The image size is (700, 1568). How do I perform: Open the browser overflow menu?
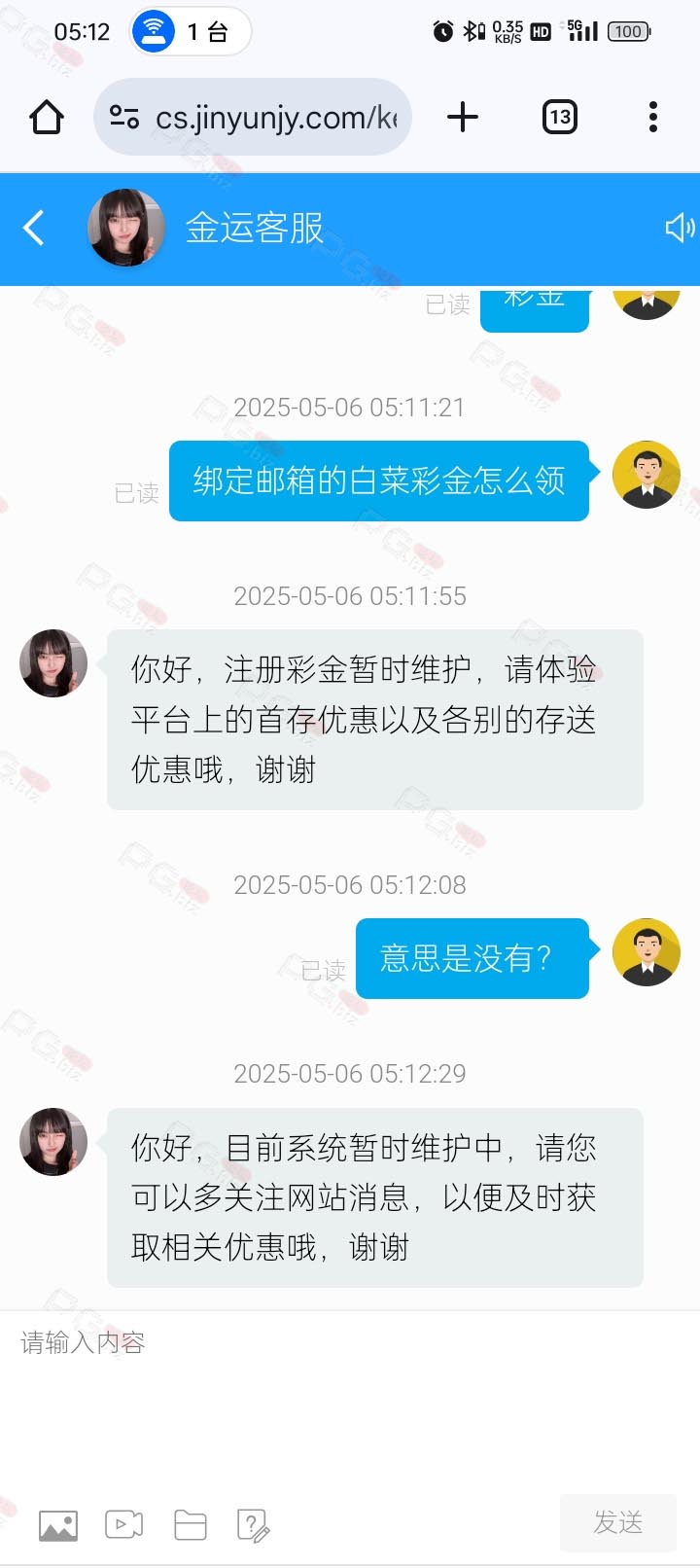[x=652, y=118]
